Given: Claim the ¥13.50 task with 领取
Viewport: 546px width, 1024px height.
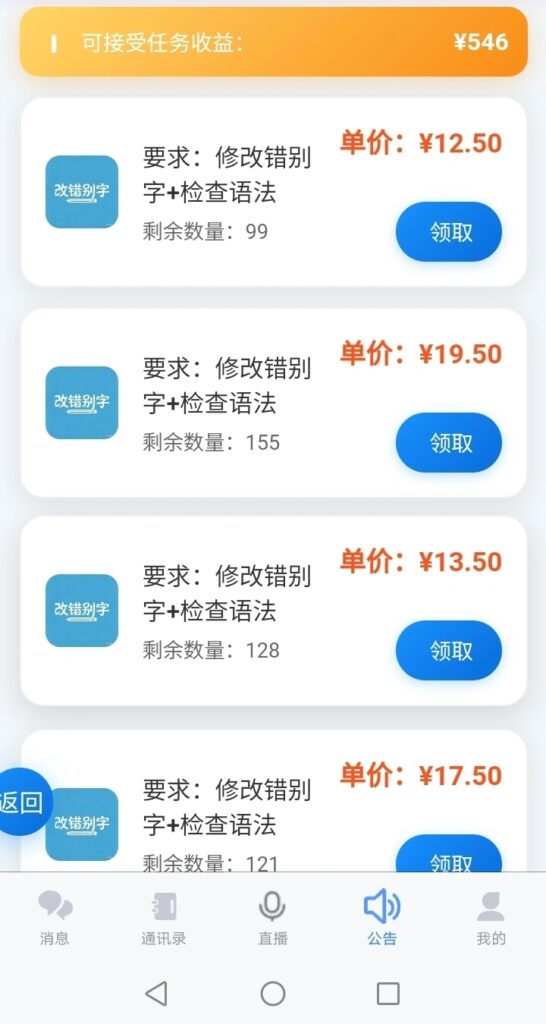Looking at the screenshot, I should click(x=449, y=650).
